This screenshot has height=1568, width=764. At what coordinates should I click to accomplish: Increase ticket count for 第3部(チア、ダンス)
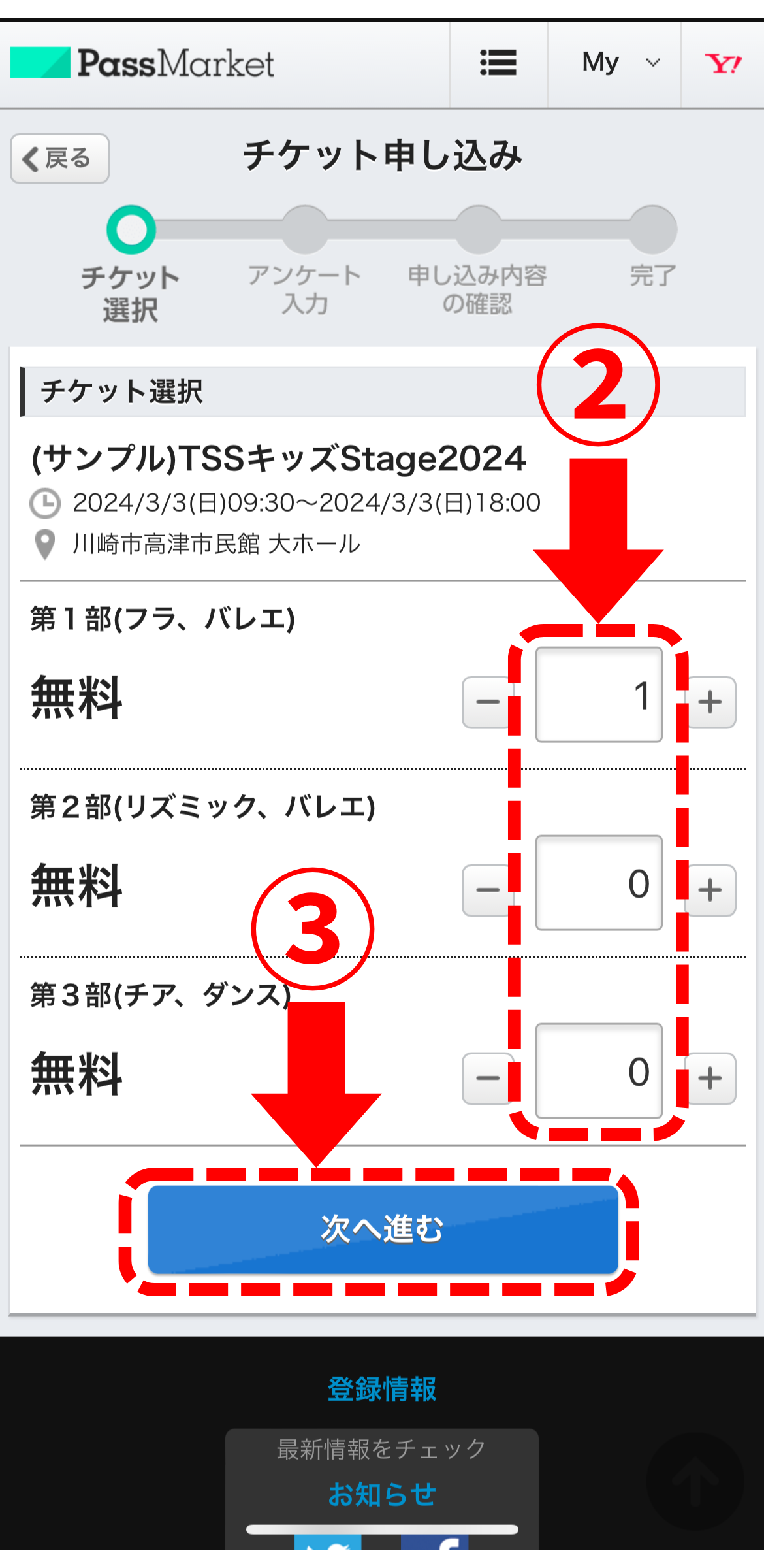711,1079
